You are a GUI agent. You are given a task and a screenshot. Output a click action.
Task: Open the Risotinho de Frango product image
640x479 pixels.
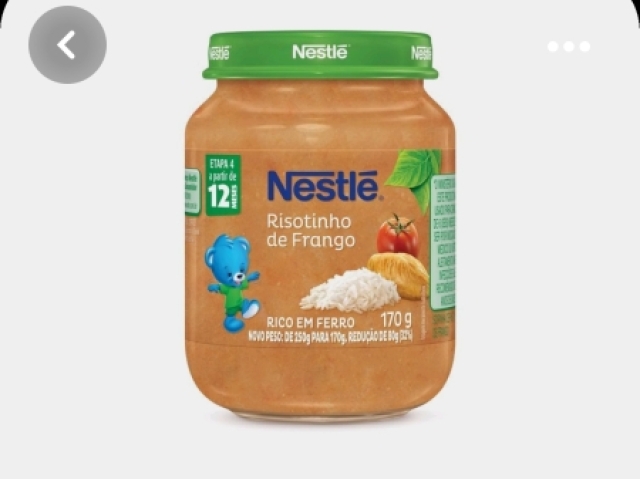tap(320, 230)
